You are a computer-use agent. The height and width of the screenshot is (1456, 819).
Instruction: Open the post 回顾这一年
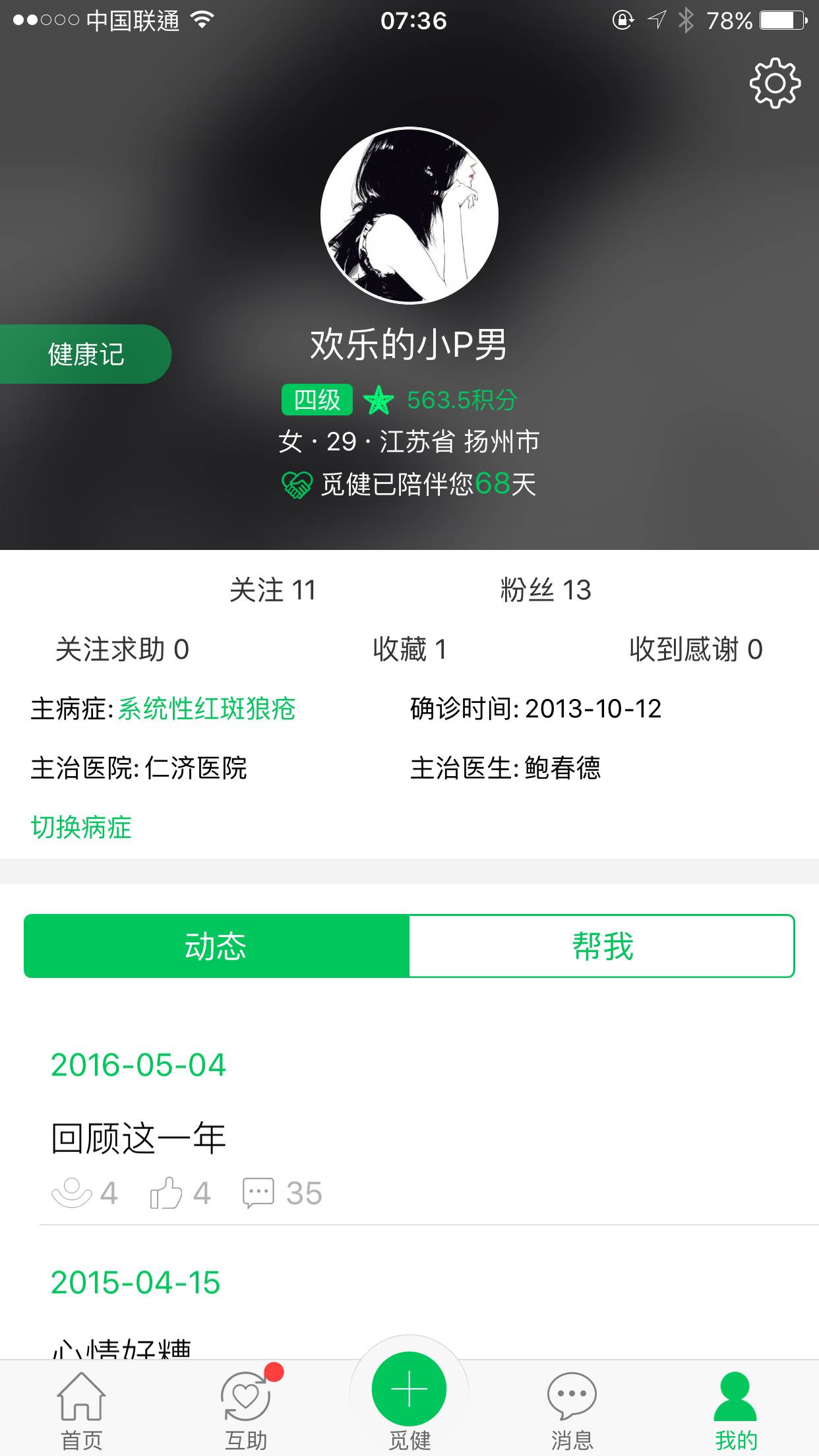(x=138, y=1138)
